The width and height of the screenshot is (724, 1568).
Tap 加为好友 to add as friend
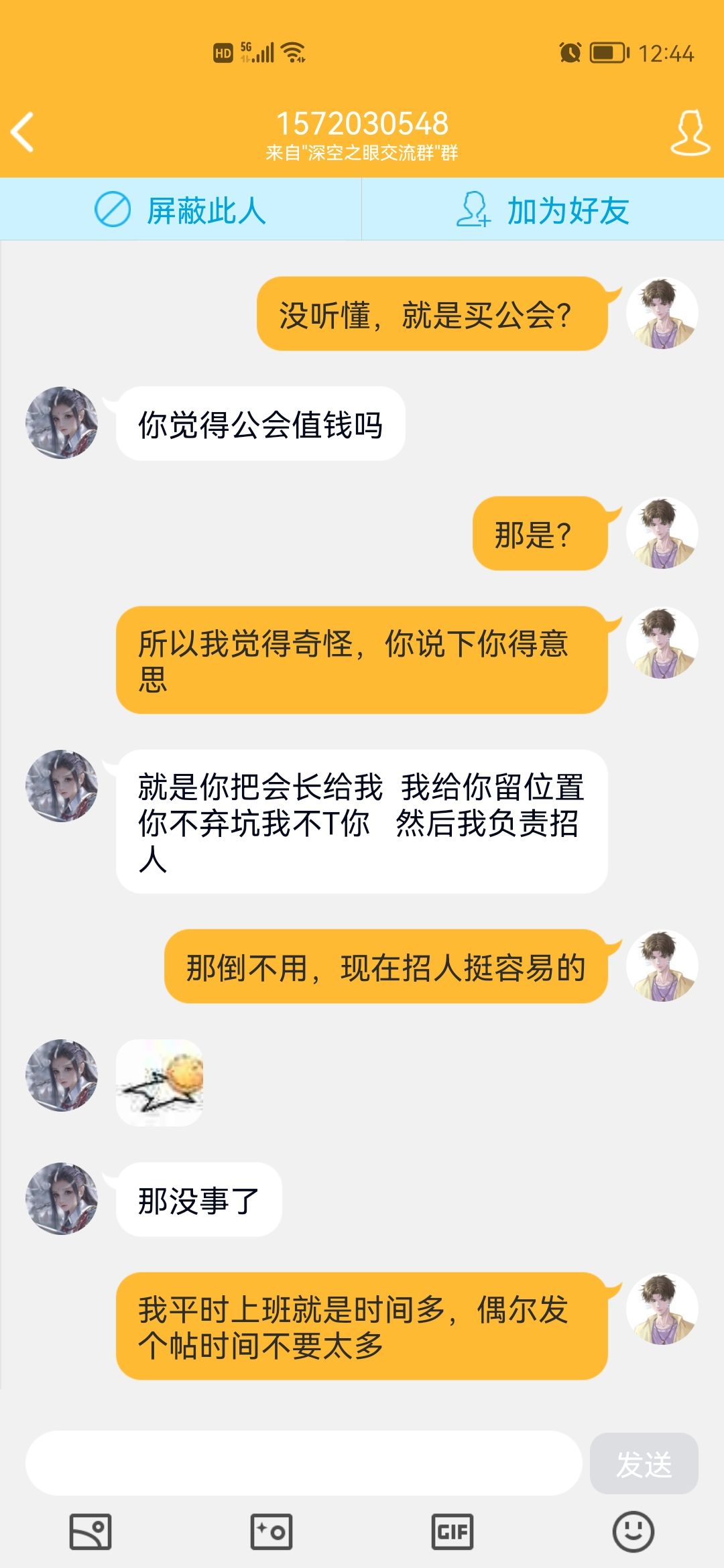click(543, 210)
